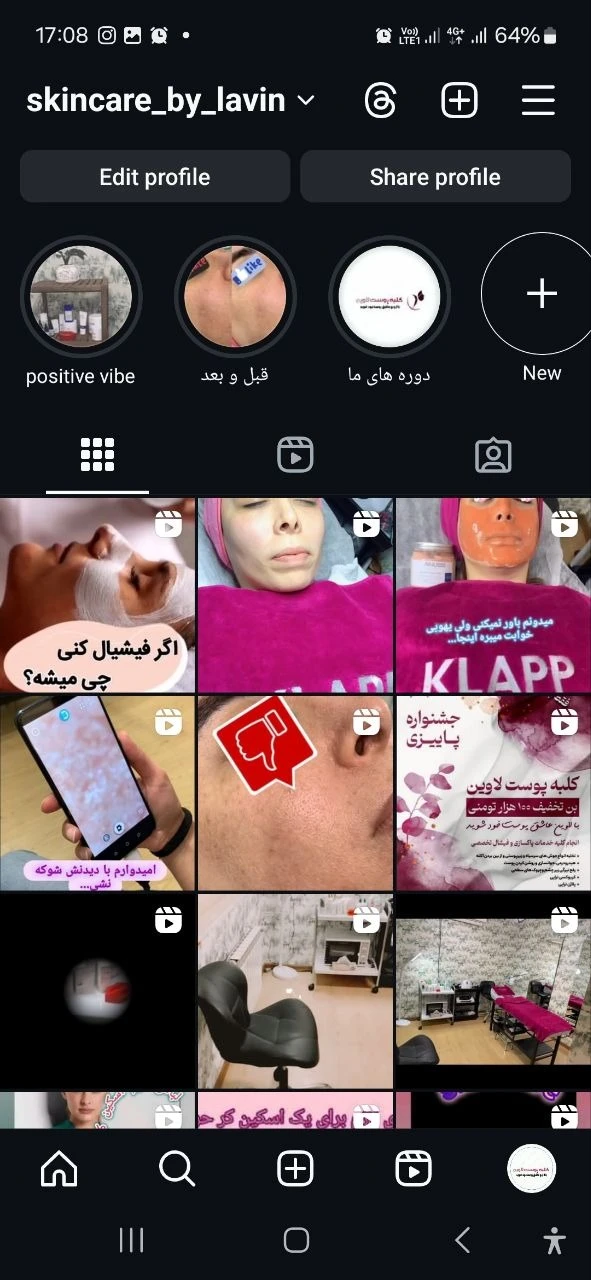Open the reel showing the orange face mask
The height and width of the screenshot is (1280, 591).
pyautogui.click(x=493, y=595)
